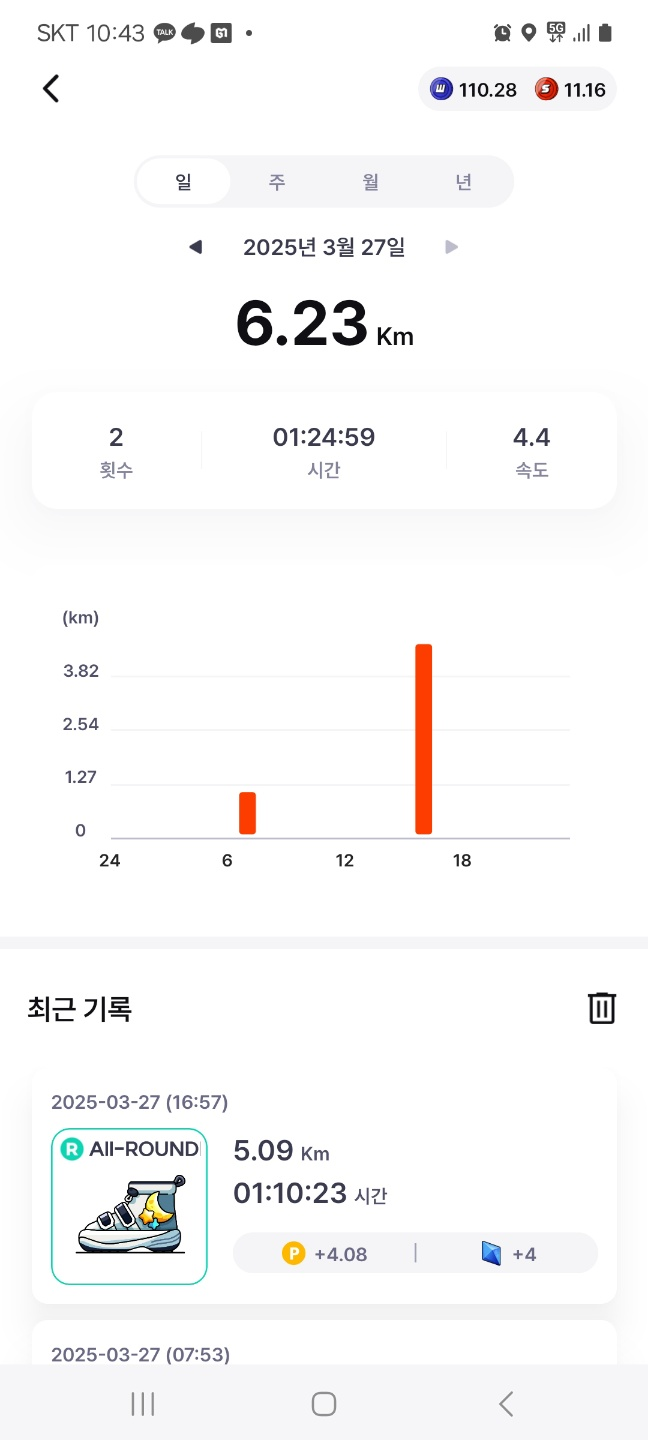
Task: Switch to the 주 (week) tab
Action: point(277,182)
